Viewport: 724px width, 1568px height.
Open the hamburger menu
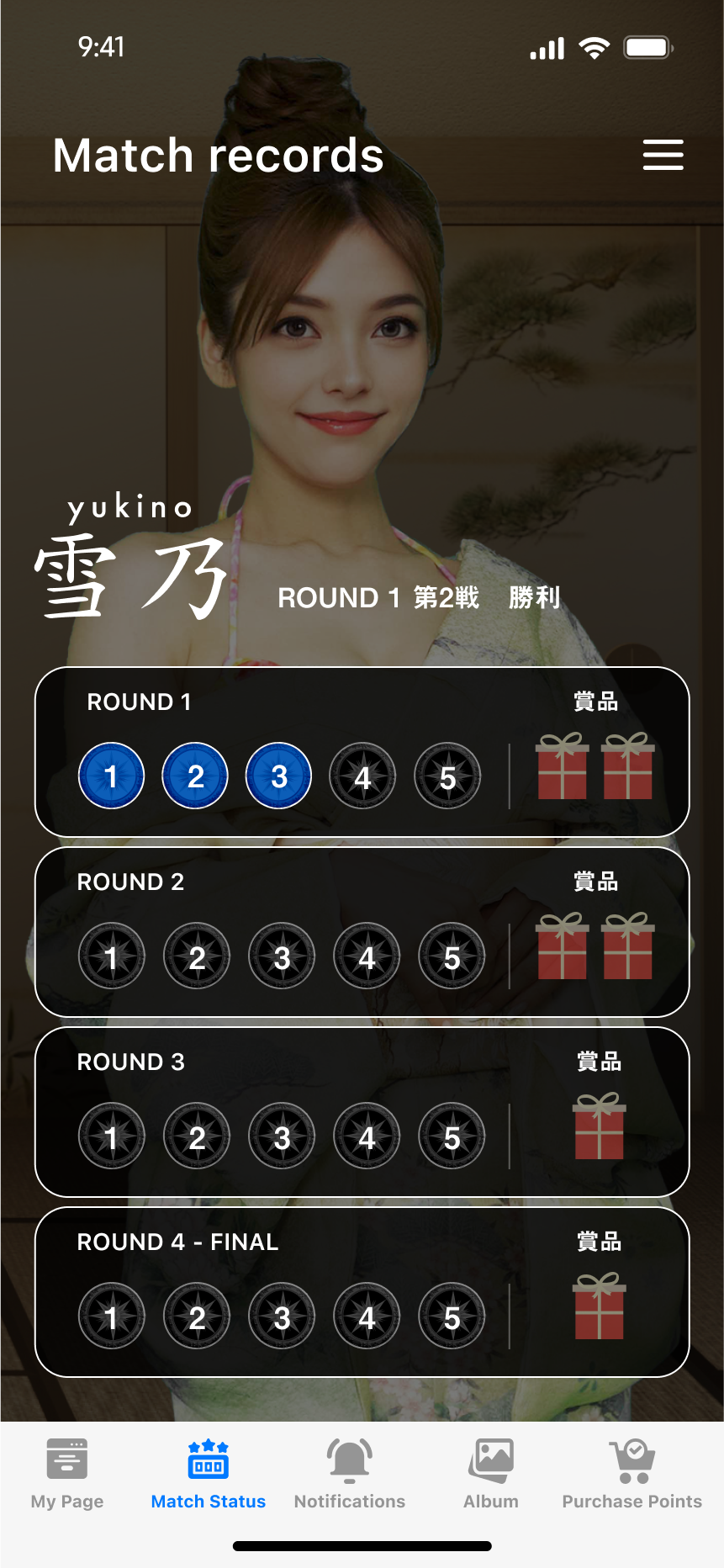point(663,155)
